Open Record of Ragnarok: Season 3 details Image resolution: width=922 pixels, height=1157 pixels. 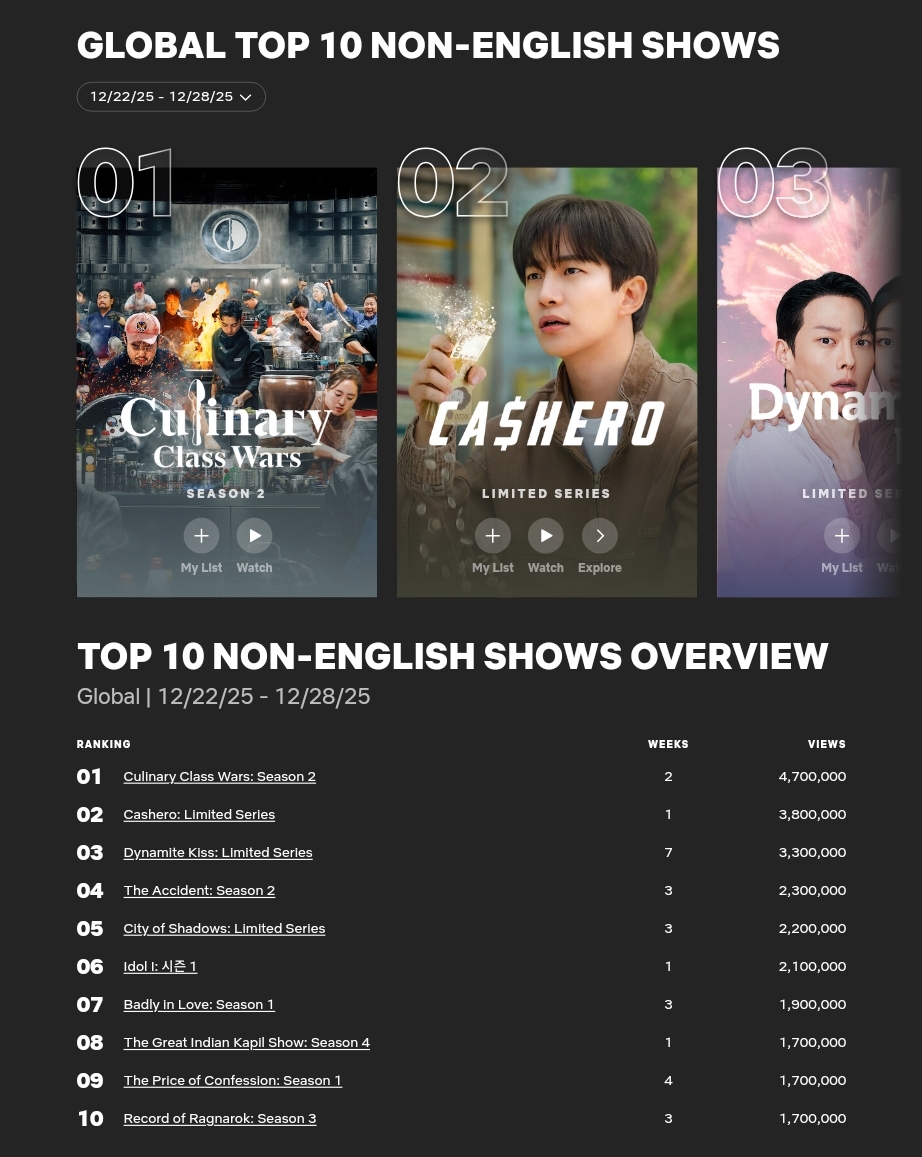[x=219, y=1118]
